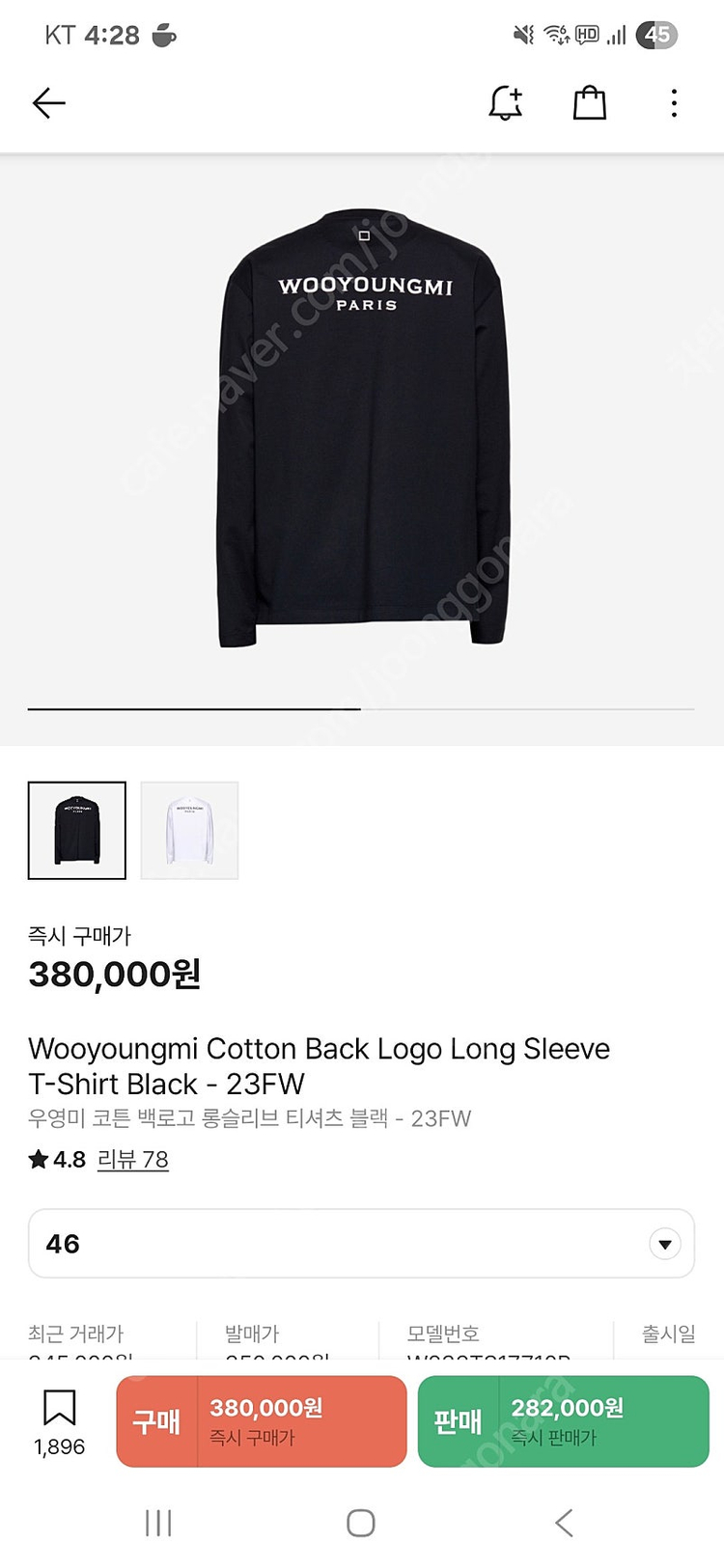Set a price alert with the bell icon
This screenshot has height=1568, width=724.
click(505, 103)
